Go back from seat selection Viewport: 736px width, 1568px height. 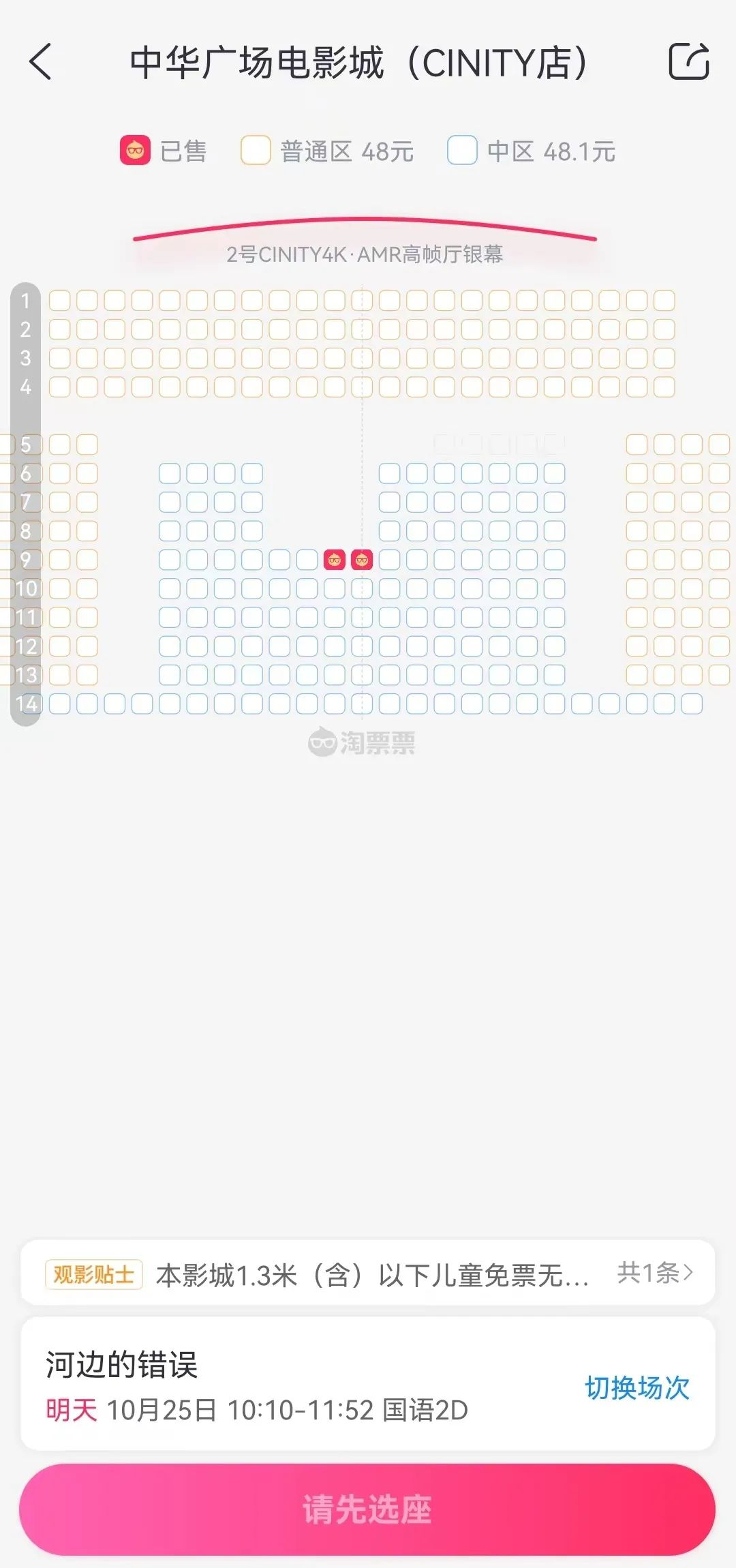41,61
